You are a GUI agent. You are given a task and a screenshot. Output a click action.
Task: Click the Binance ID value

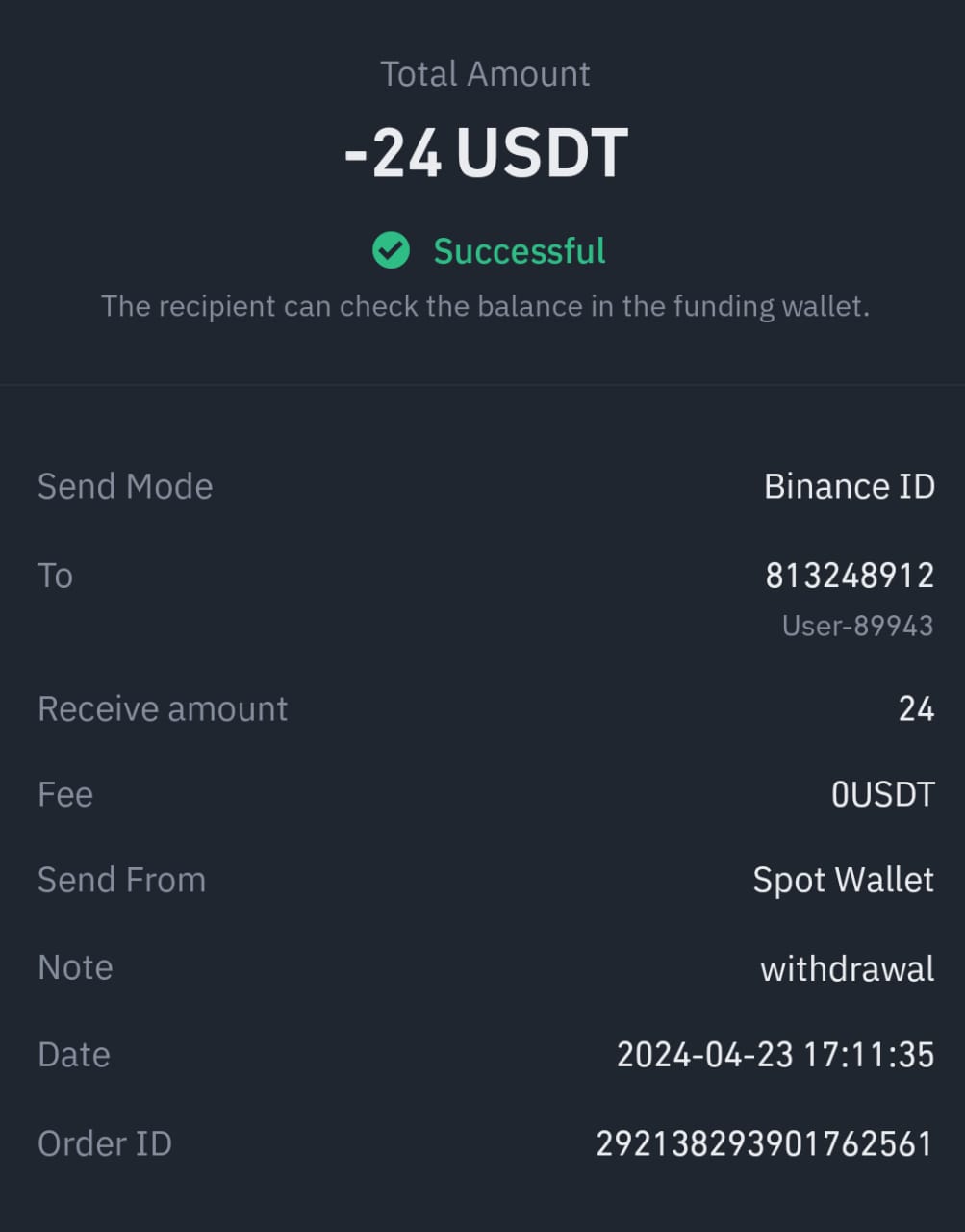[849, 486]
